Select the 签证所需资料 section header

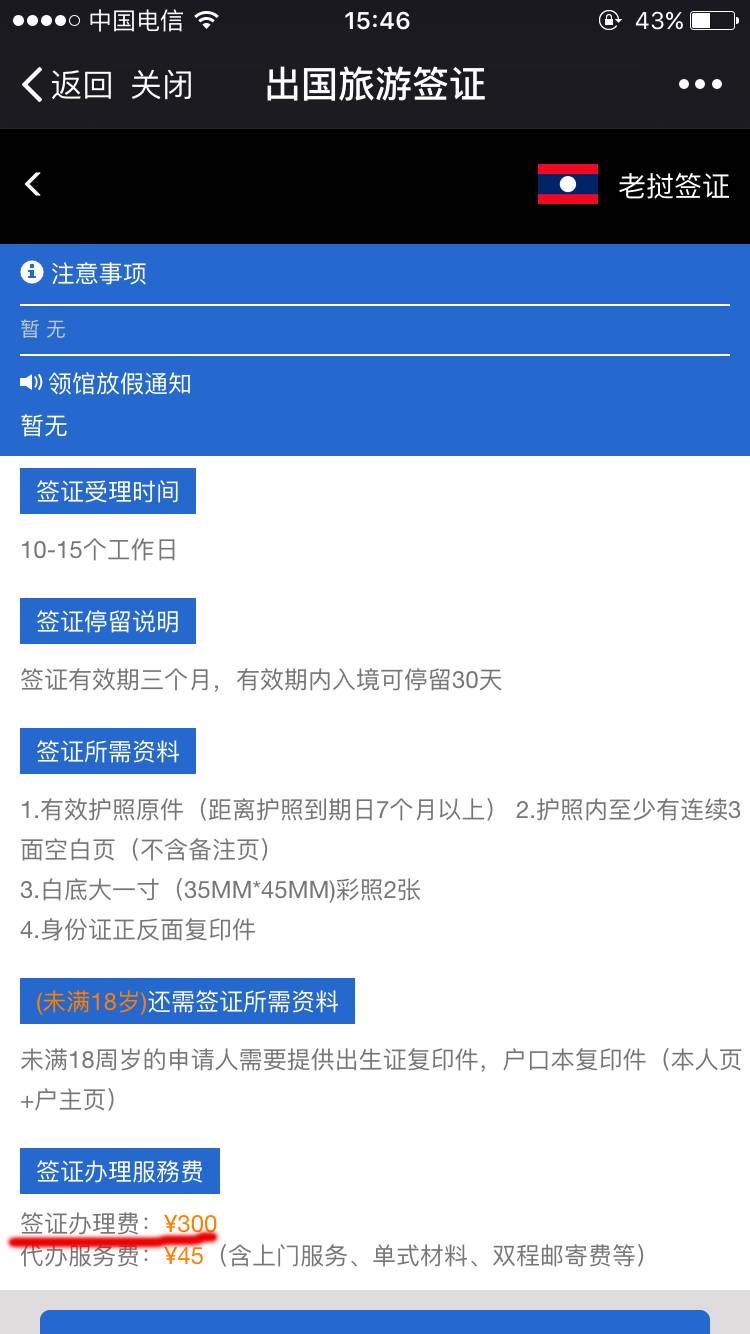pyautogui.click(x=107, y=750)
